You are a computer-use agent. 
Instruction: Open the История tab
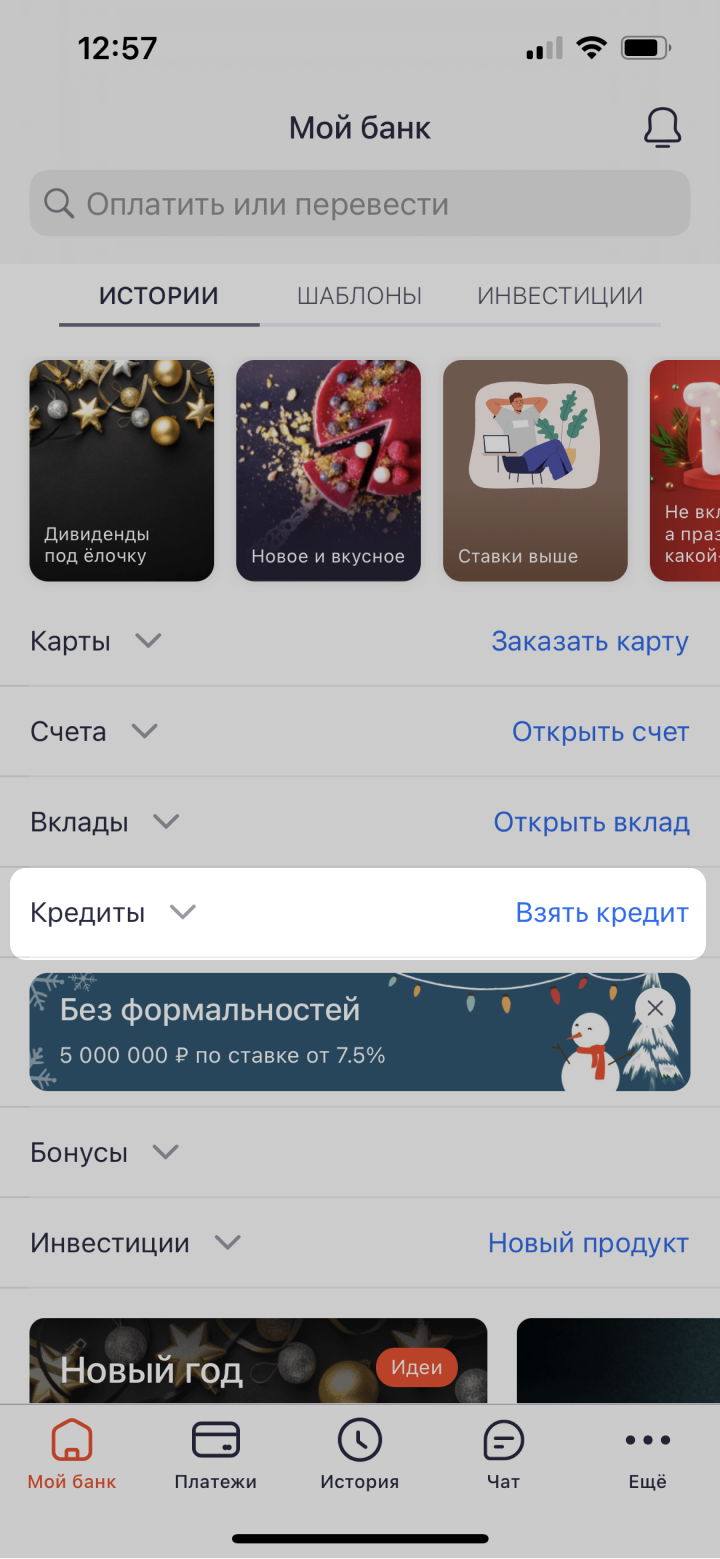pyautogui.click(x=359, y=1455)
